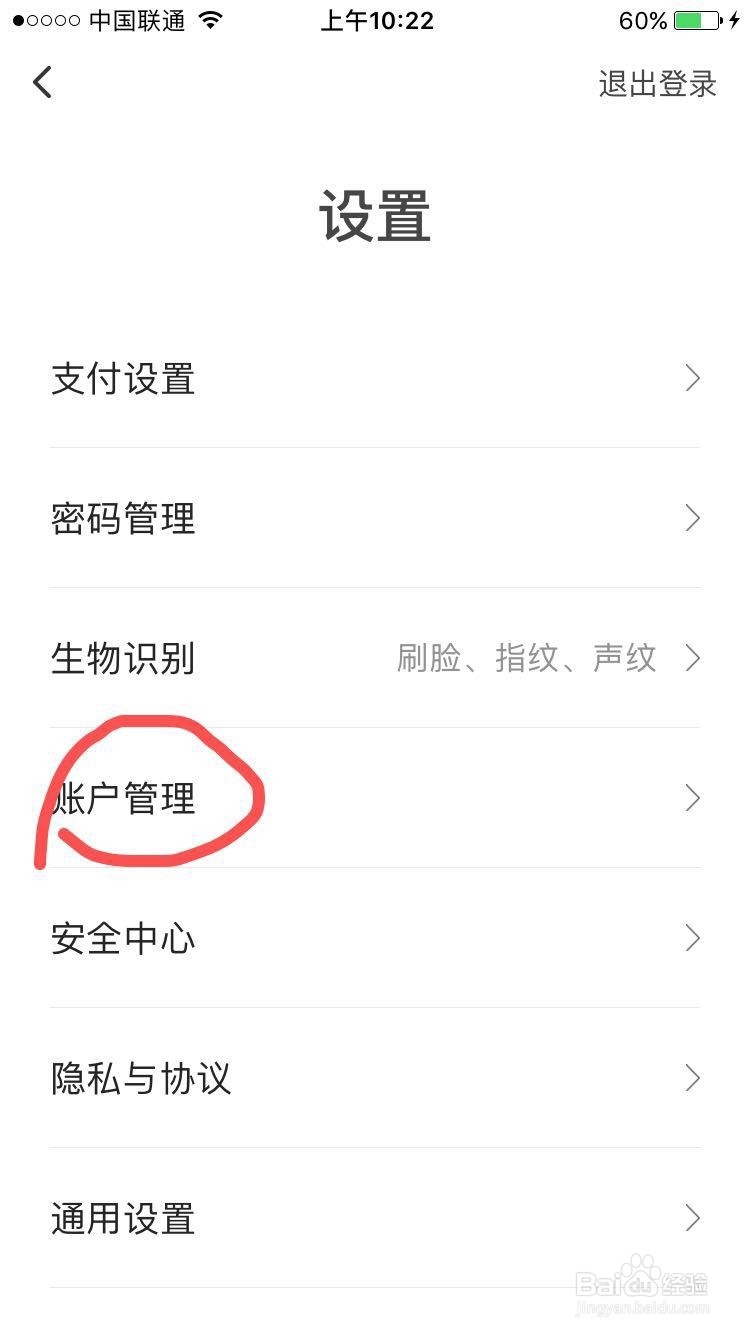This screenshot has height=1334, width=750.
Task: Open 密码管理 password management
Action: [122, 518]
